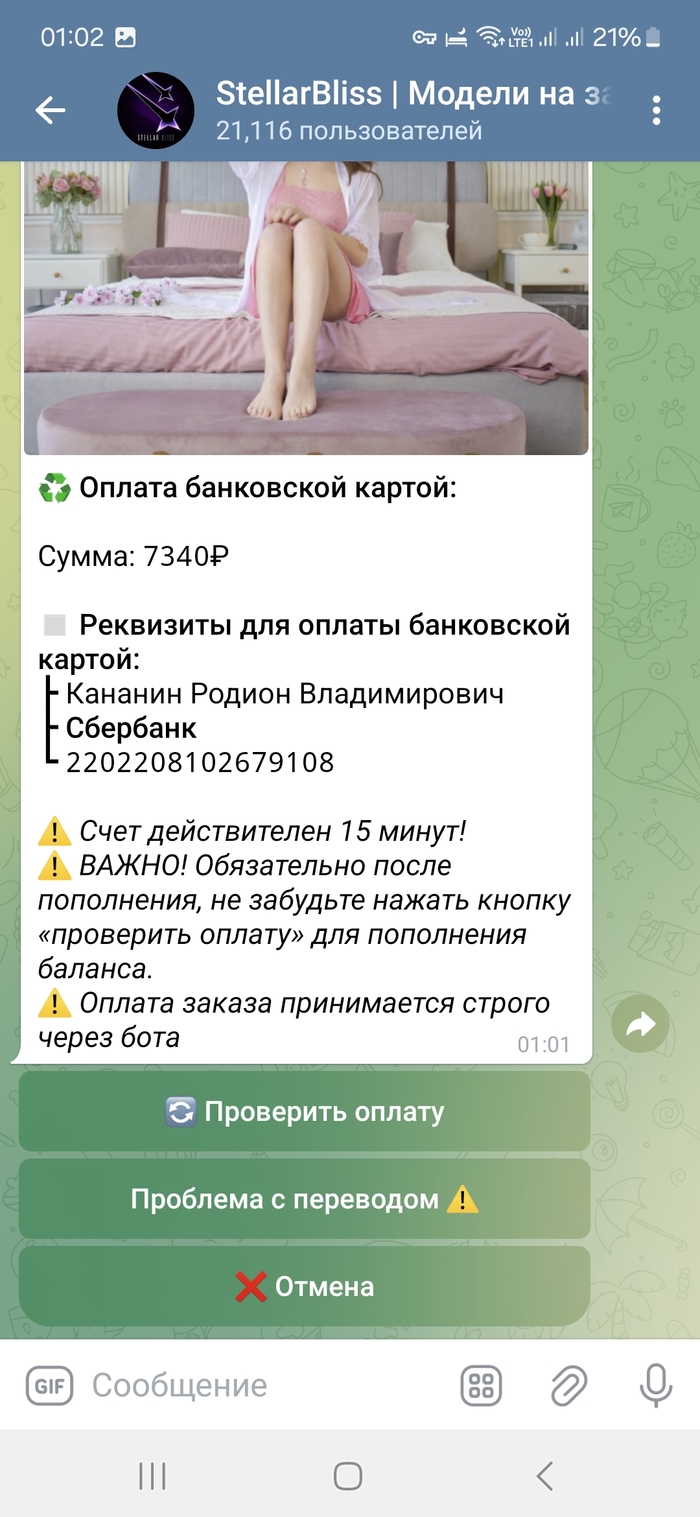
Task: Report an issue via Проблема с переводом
Action: point(304,1199)
